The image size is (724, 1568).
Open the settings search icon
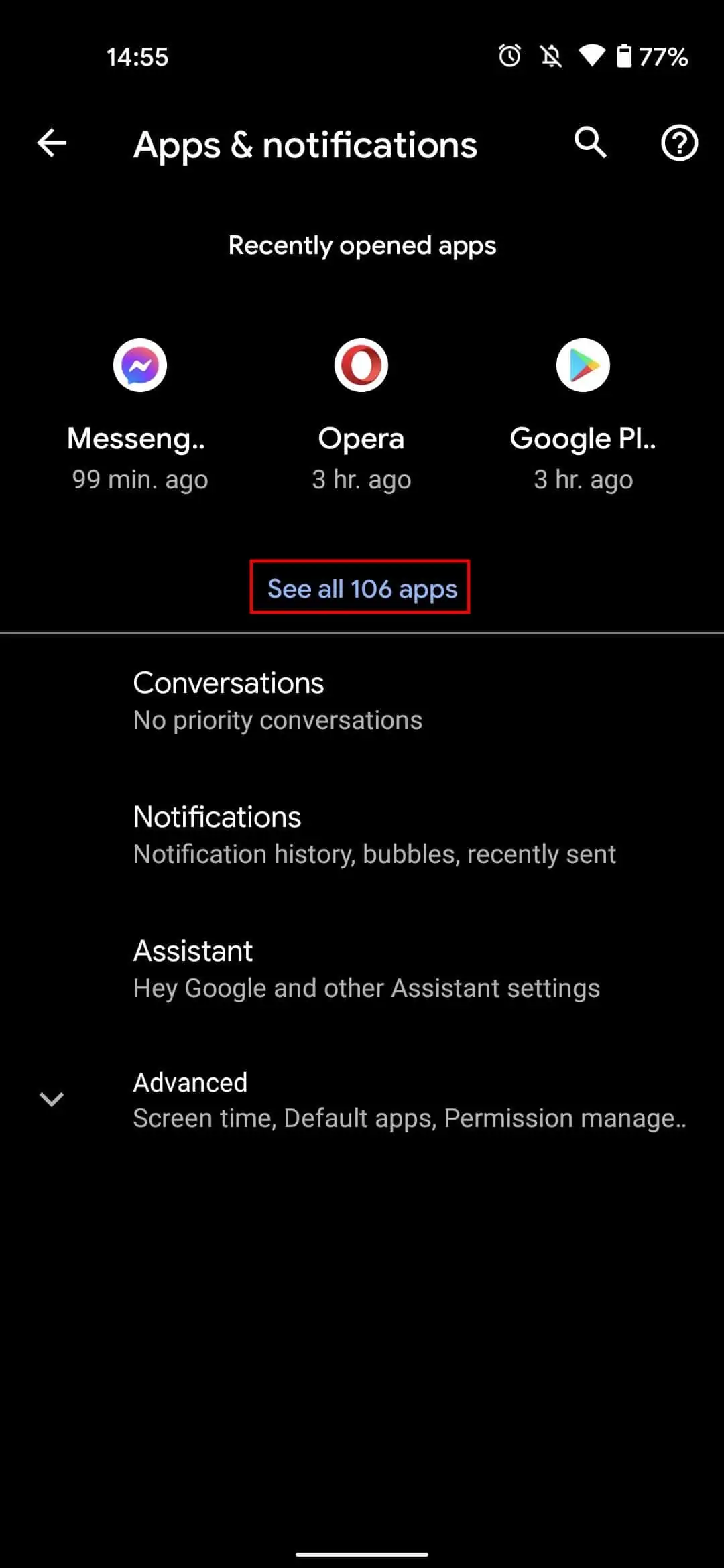point(591,143)
